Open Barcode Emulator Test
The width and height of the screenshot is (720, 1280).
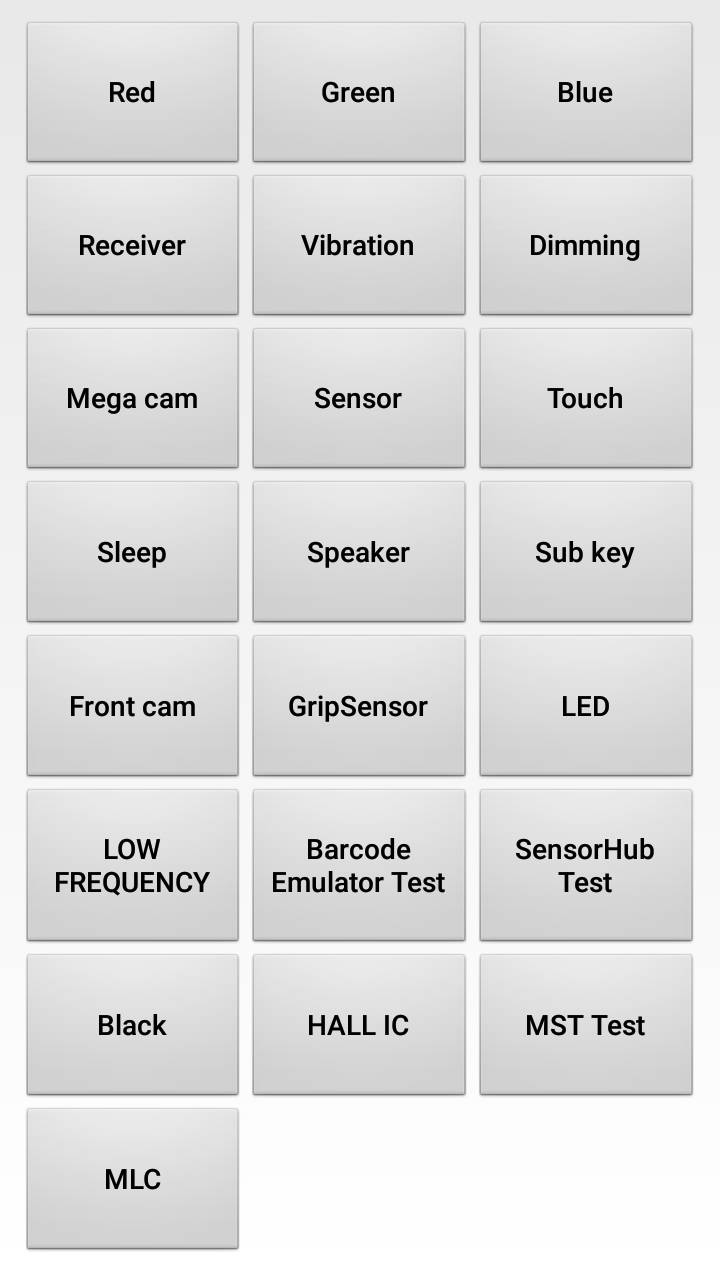[x=358, y=865]
